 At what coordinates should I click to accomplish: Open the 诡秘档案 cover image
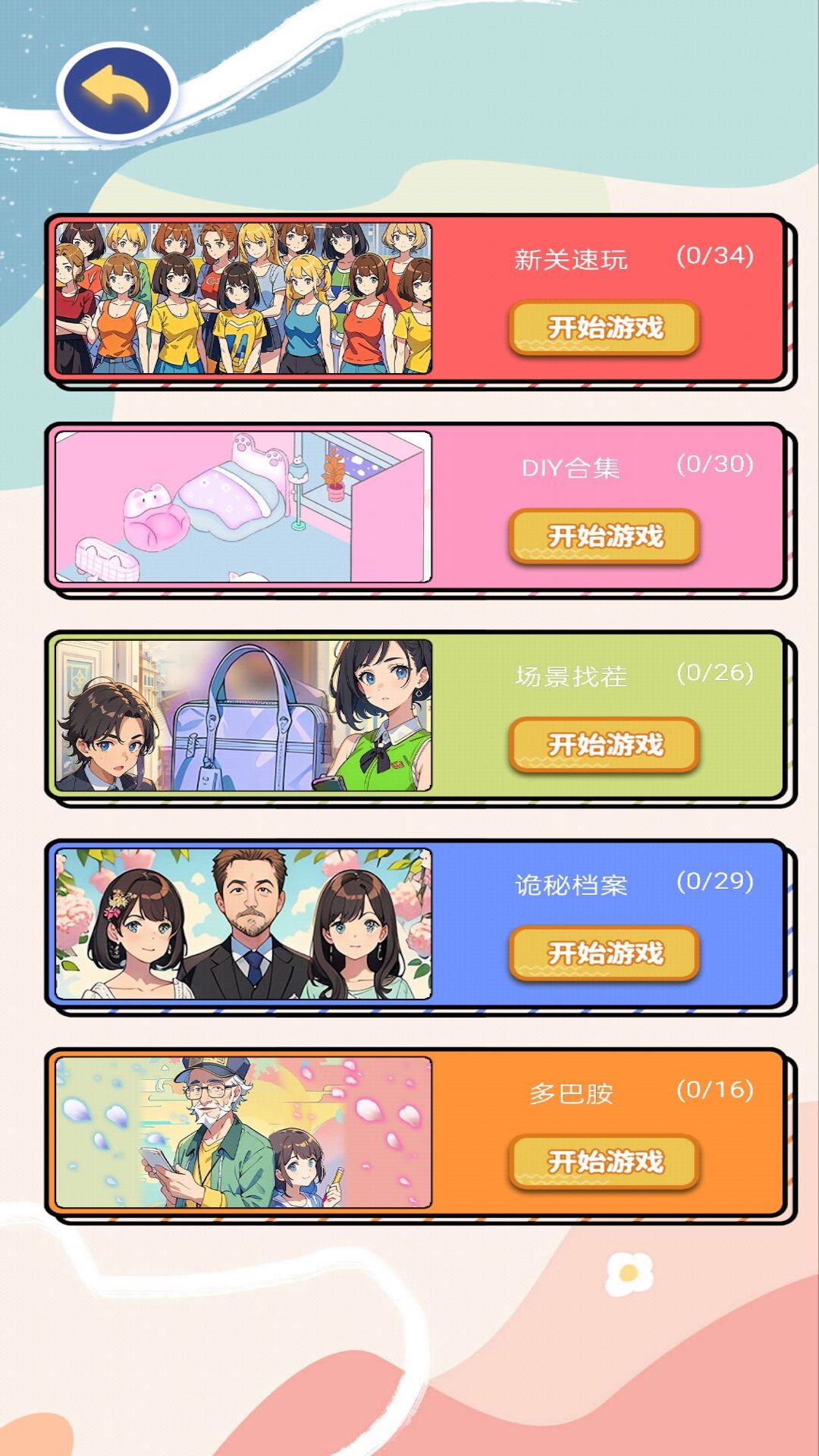pos(243,924)
